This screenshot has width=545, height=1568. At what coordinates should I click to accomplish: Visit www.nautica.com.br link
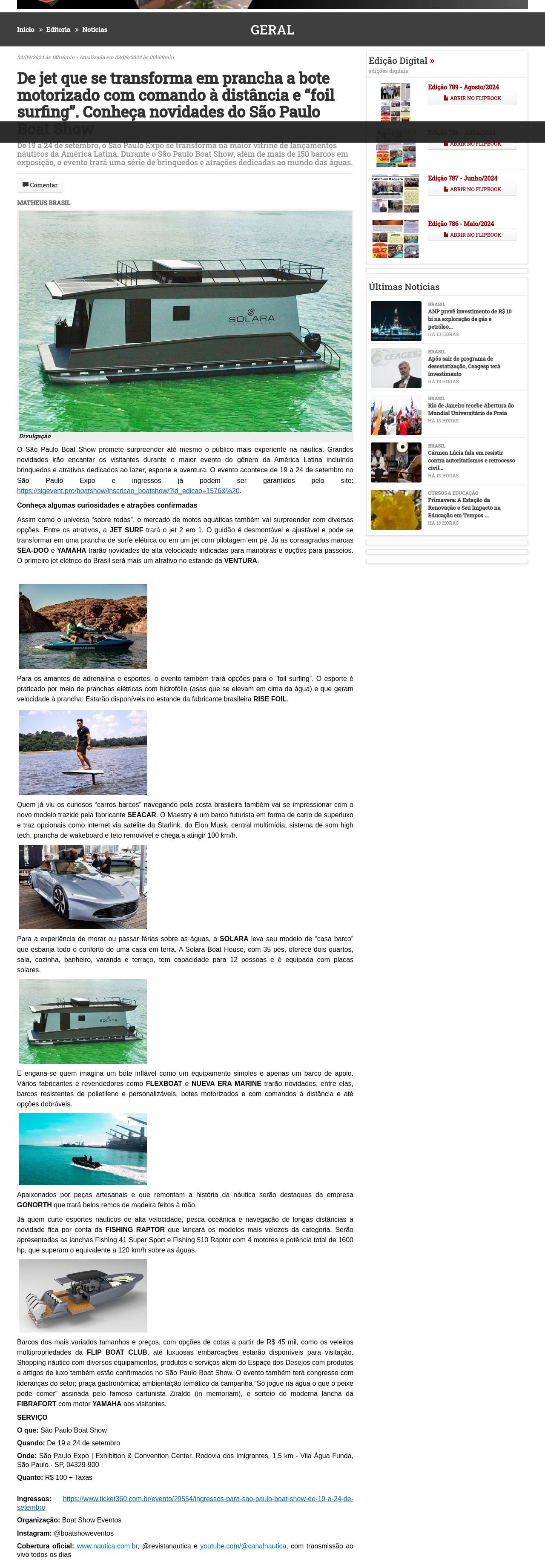point(107,1545)
